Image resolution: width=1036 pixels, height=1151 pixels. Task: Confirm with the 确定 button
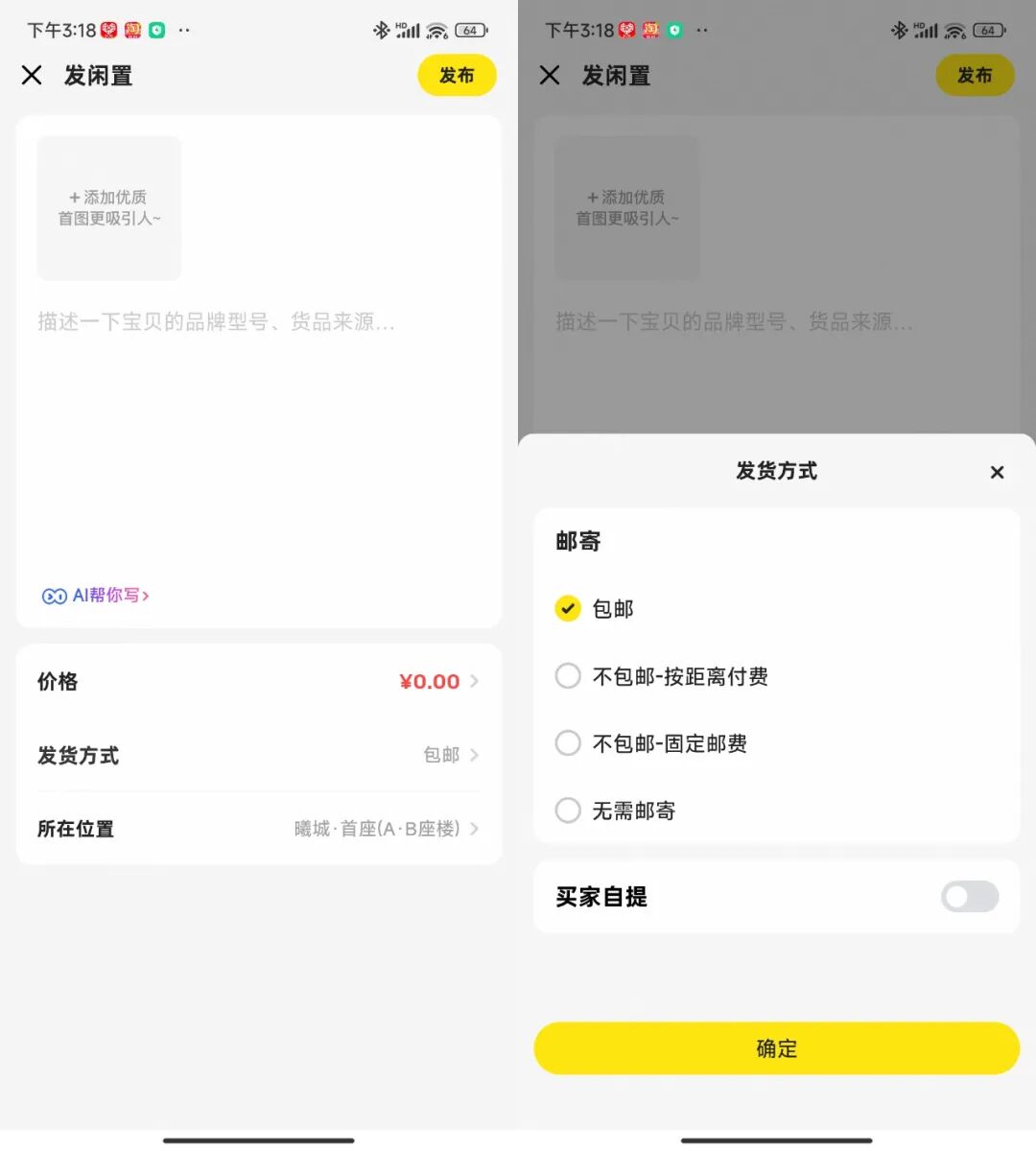coord(776,1048)
